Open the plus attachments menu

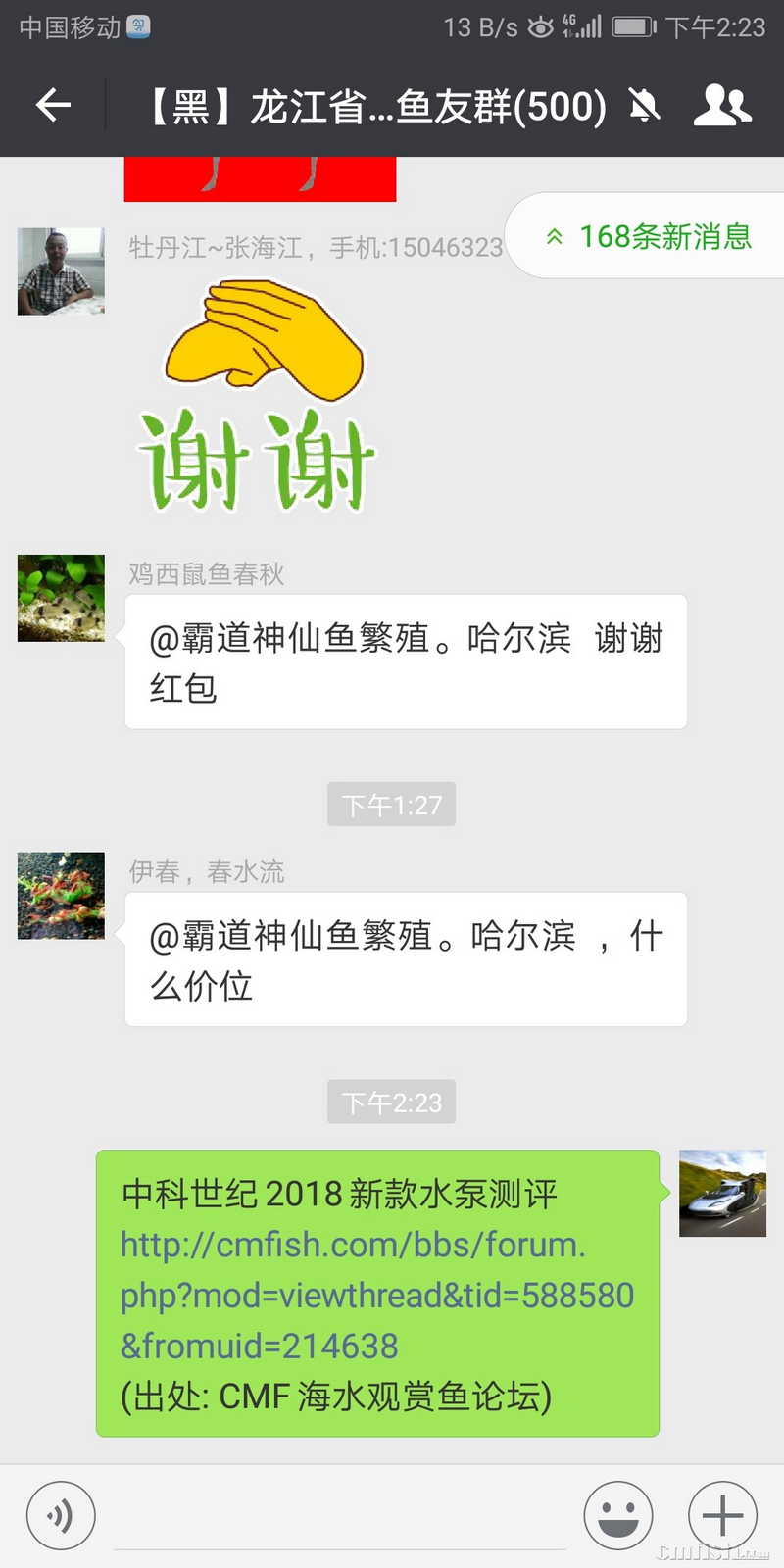[722, 1515]
